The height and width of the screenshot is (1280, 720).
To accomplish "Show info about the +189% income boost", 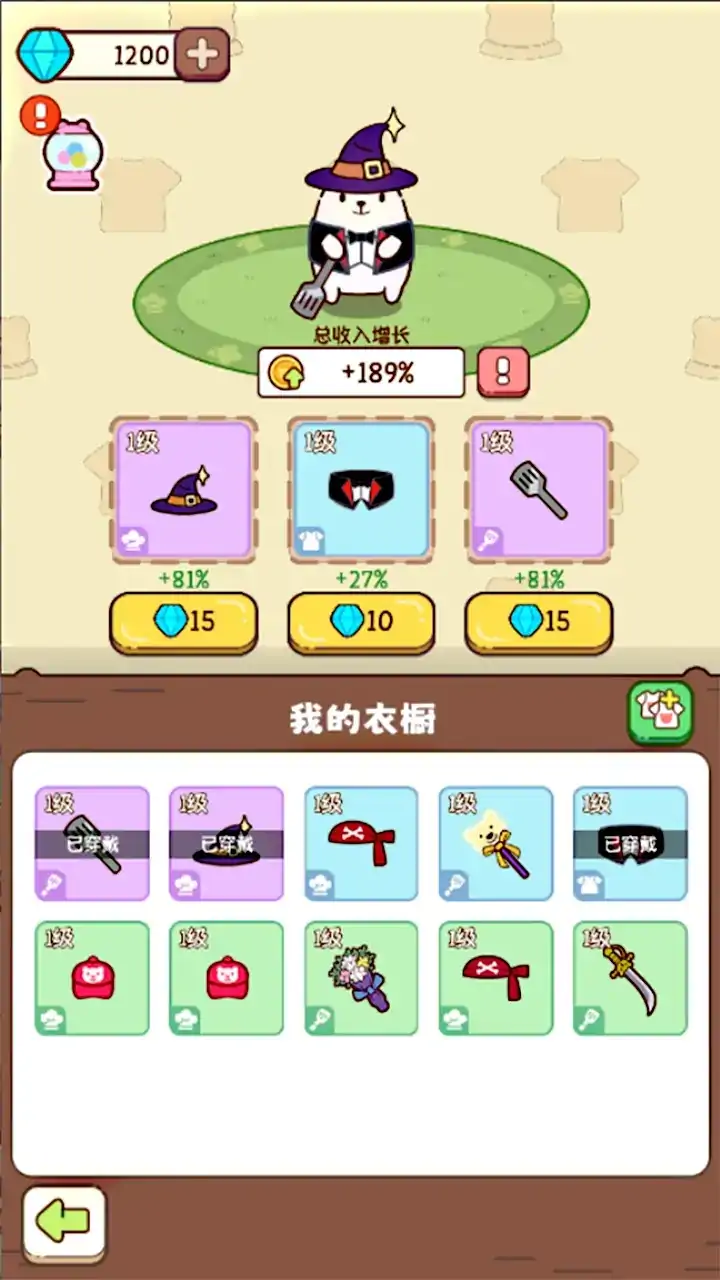I will coord(502,373).
